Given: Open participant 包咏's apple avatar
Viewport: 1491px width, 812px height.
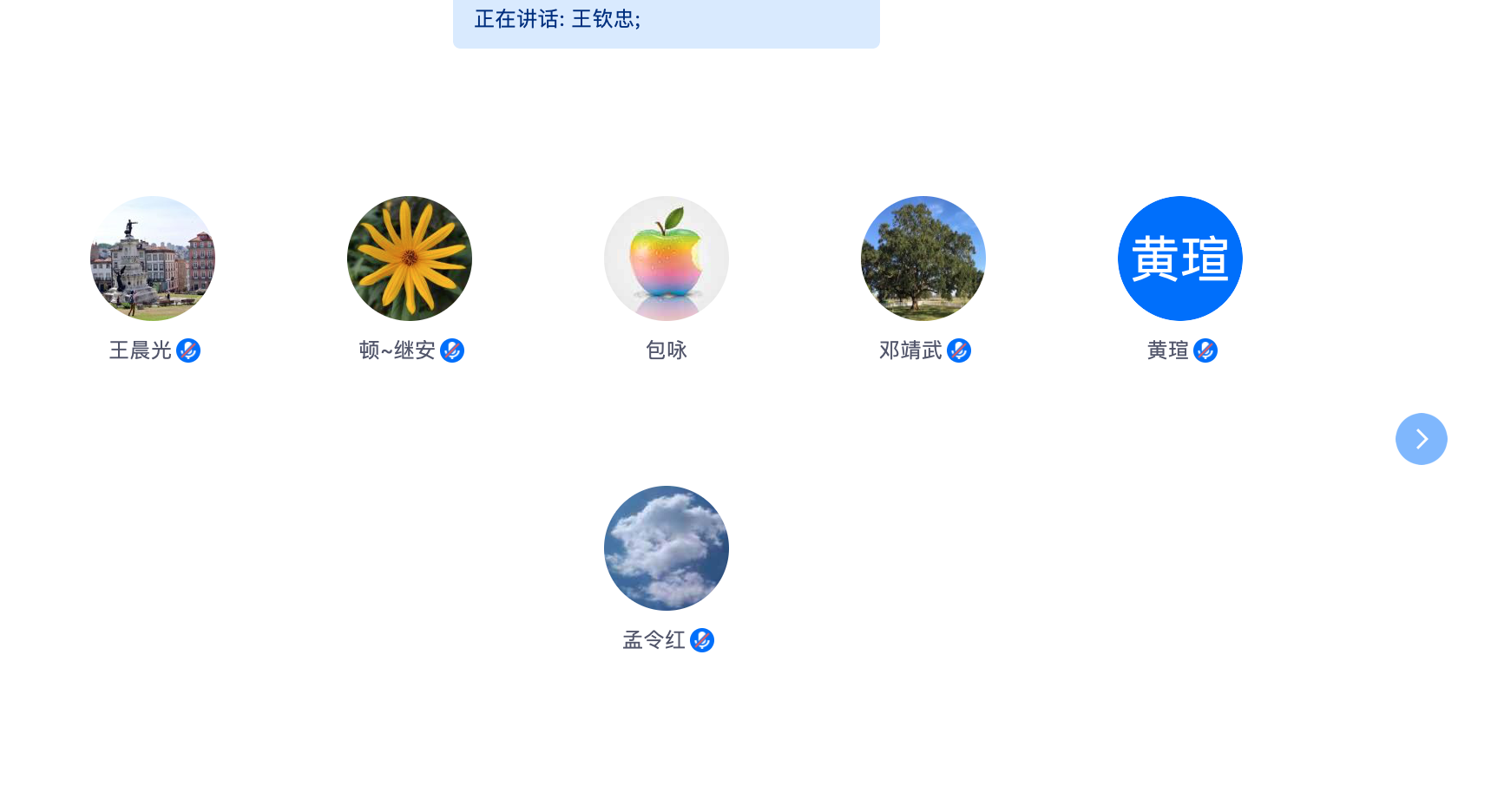Looking at the screenshot, I should (x=667, y=259).
